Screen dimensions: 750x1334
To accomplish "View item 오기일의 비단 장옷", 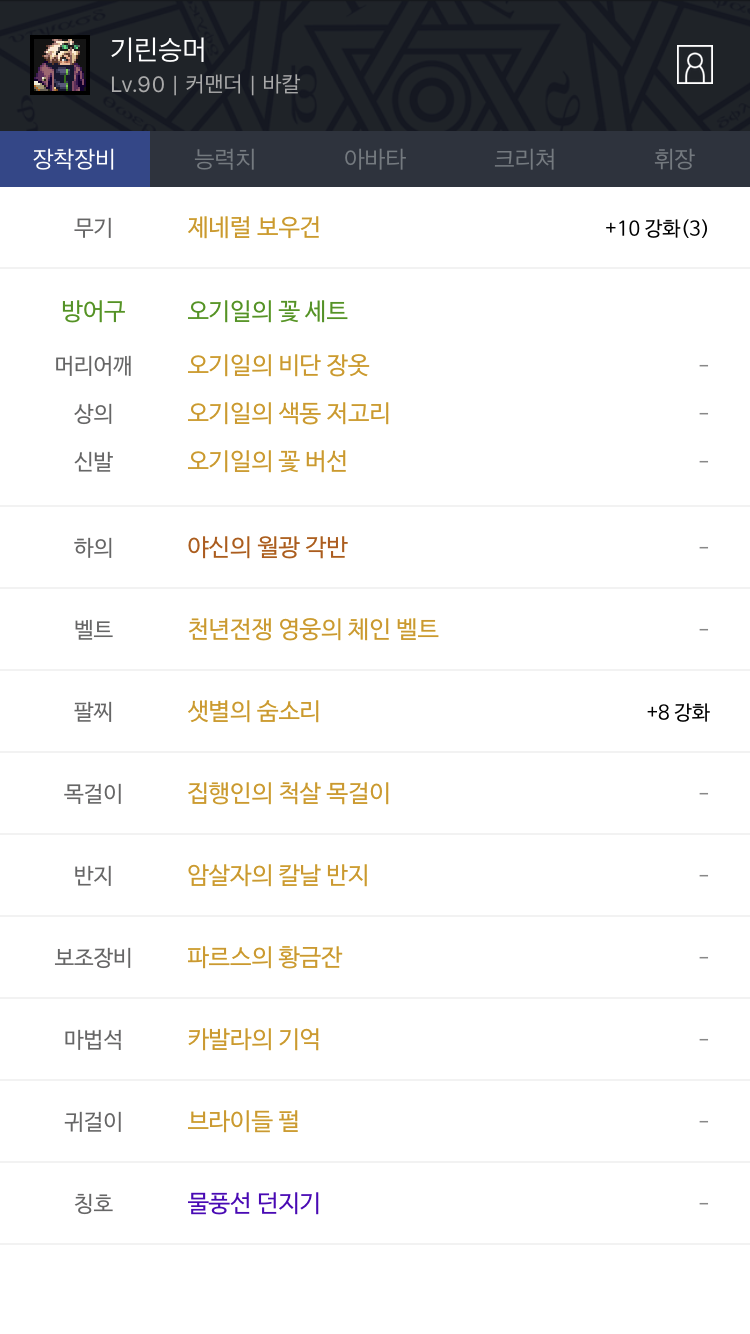I will click(x=278, y=365).
